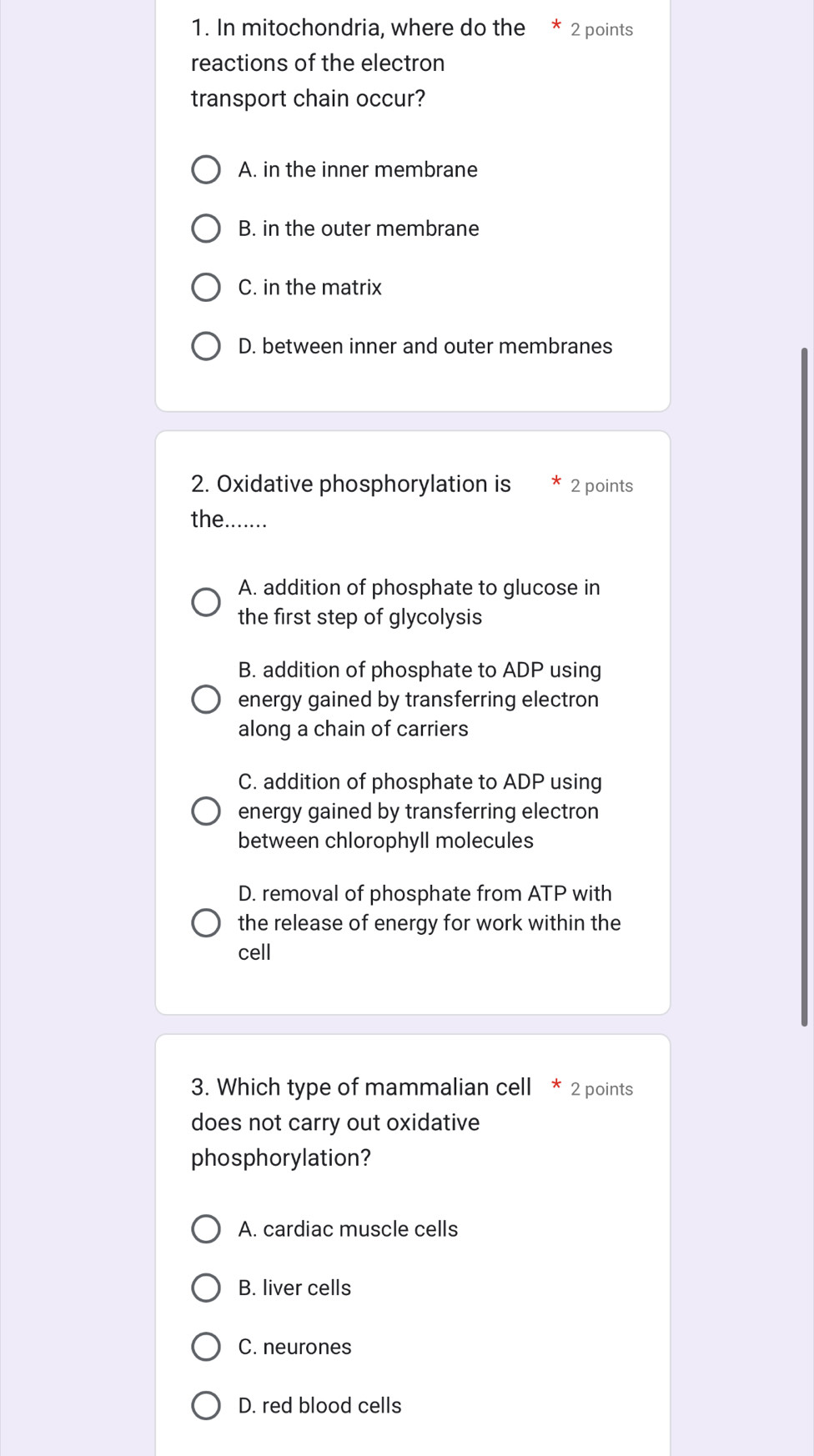Choose option B with chain of carriers
The image size is (814, 1456).
click(x=205, y=699)
